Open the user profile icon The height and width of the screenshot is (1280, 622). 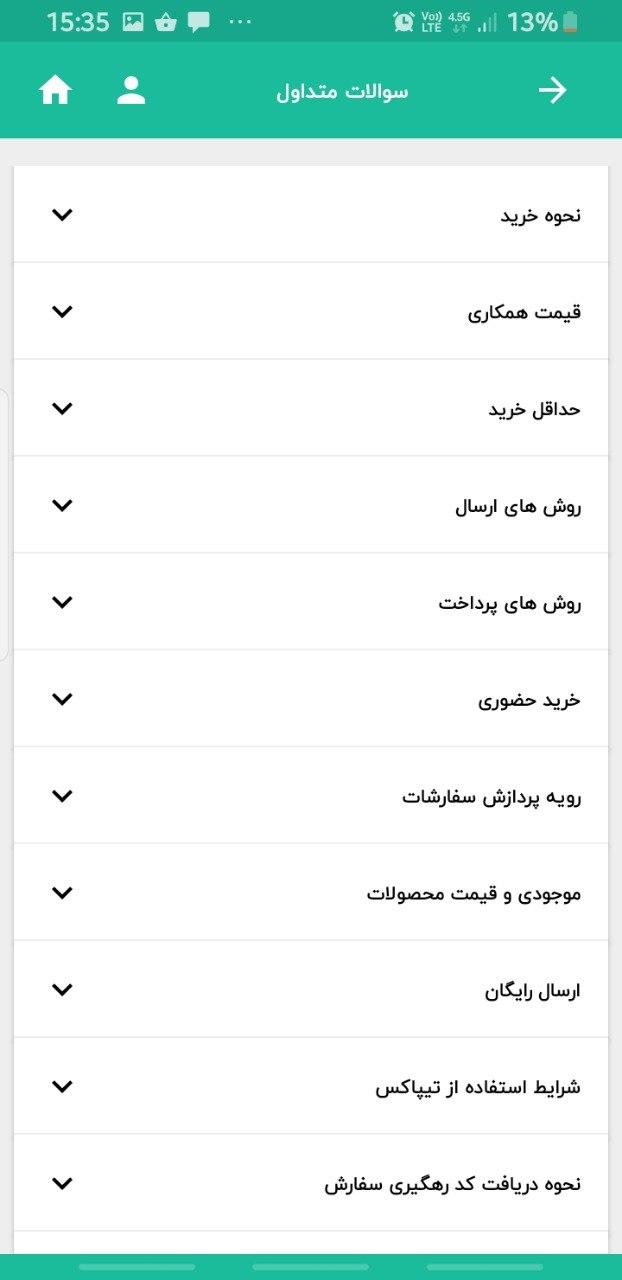click(131, 91)
